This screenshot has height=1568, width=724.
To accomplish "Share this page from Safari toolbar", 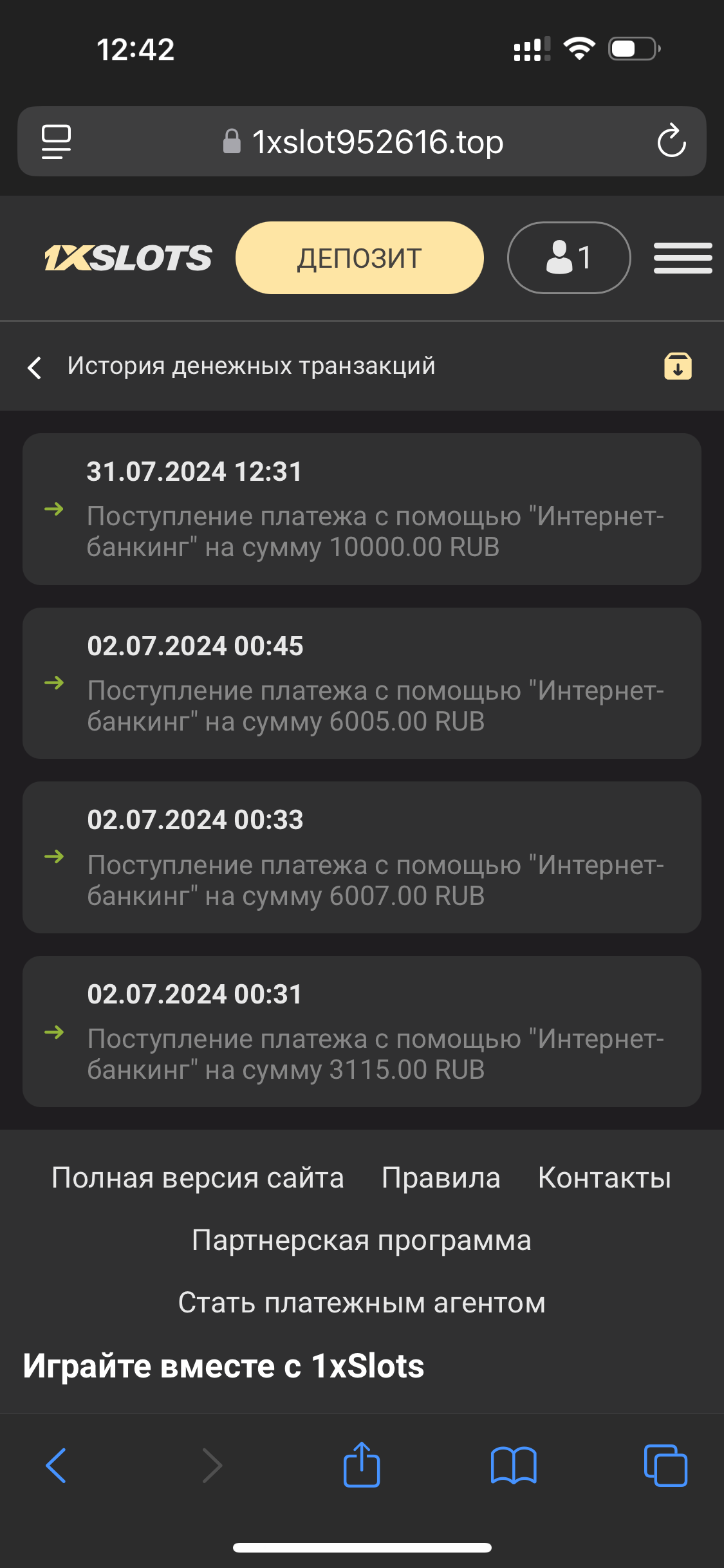I will (362, 1464).
